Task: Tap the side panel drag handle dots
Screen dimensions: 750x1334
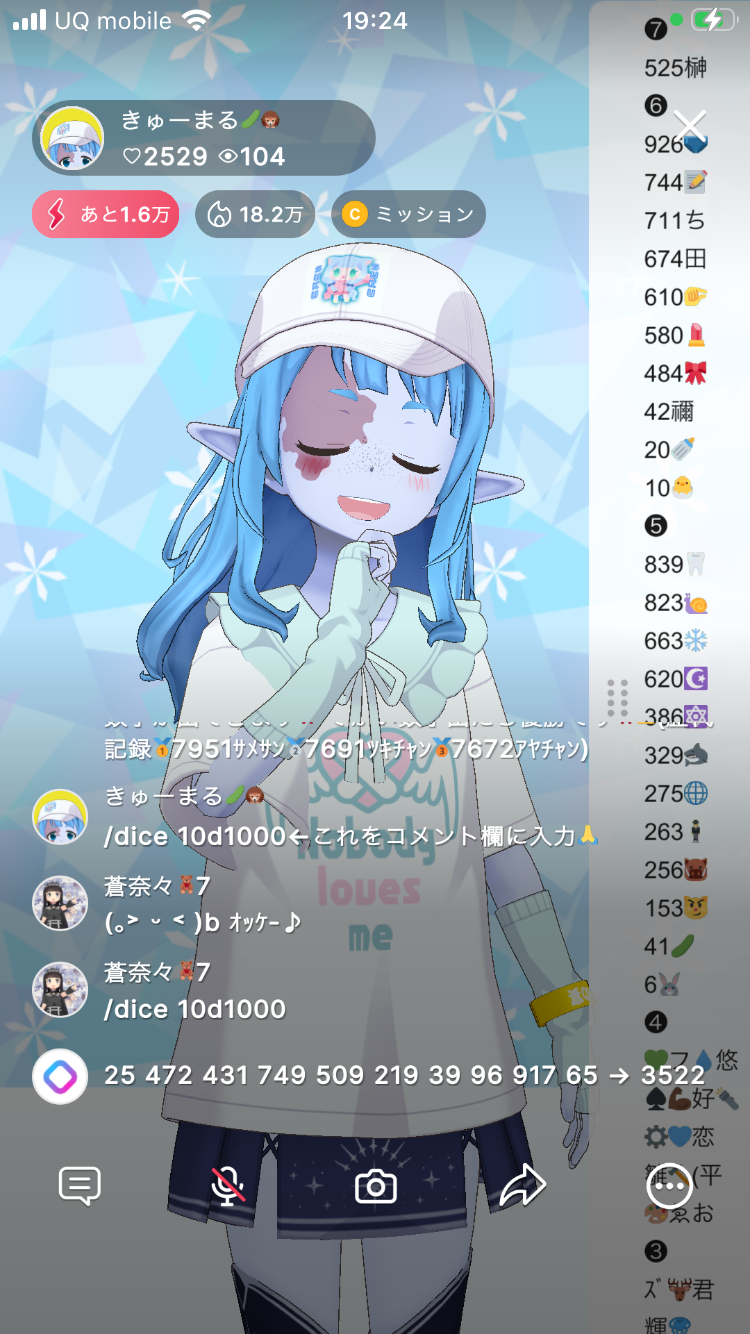Action: [x=617, y=698]
